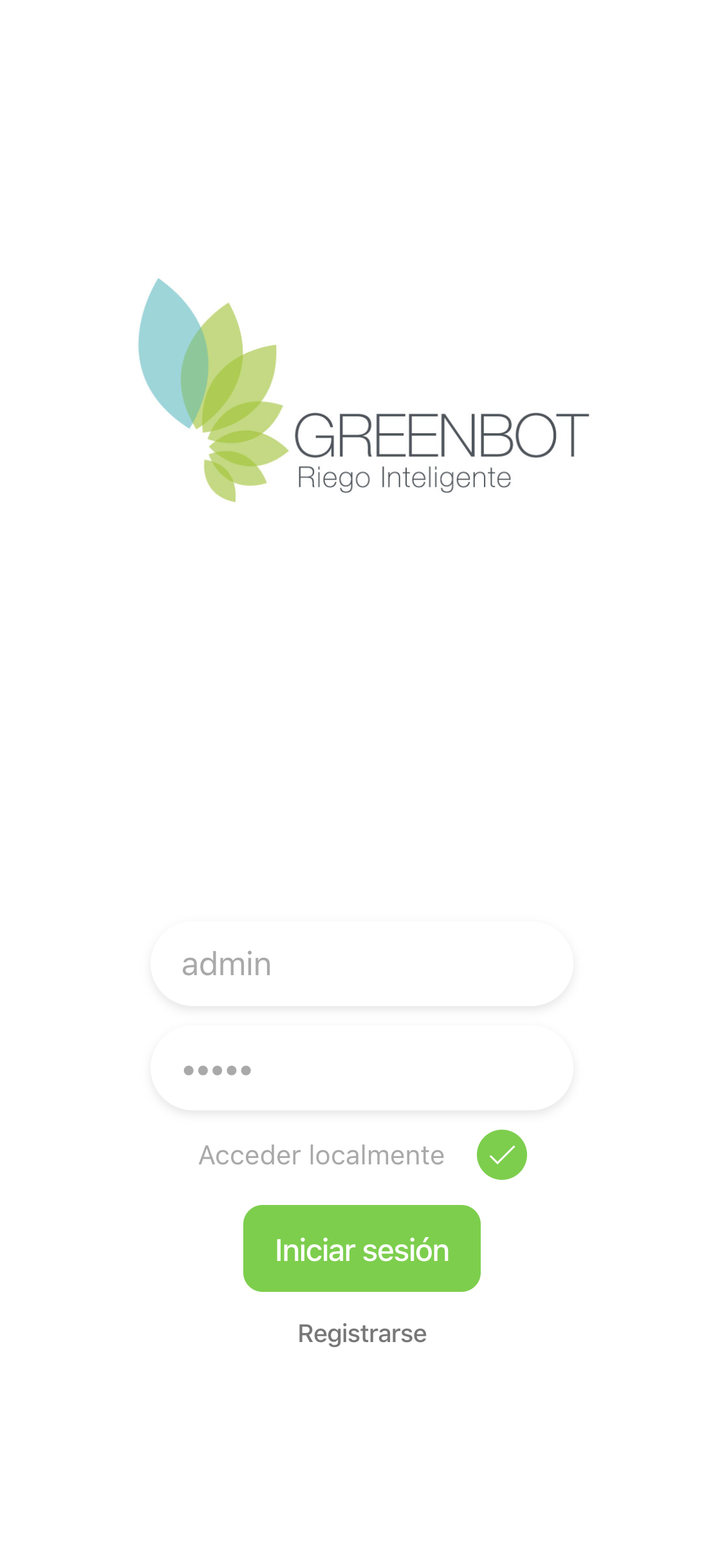The image size is (724, 1568).
Task: Focus the password field
Action: (362, 1069)
